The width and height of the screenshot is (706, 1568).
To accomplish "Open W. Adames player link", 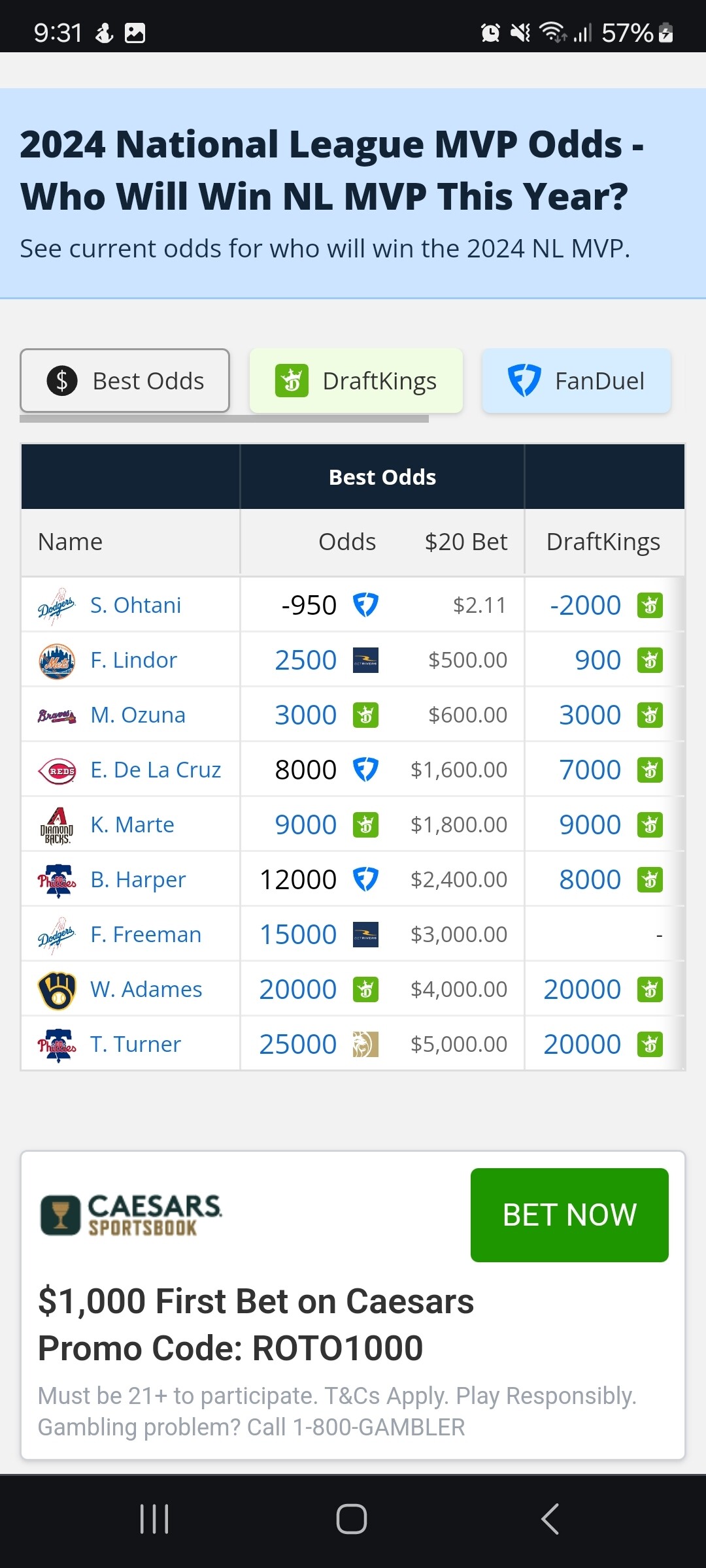I will 146,989.
